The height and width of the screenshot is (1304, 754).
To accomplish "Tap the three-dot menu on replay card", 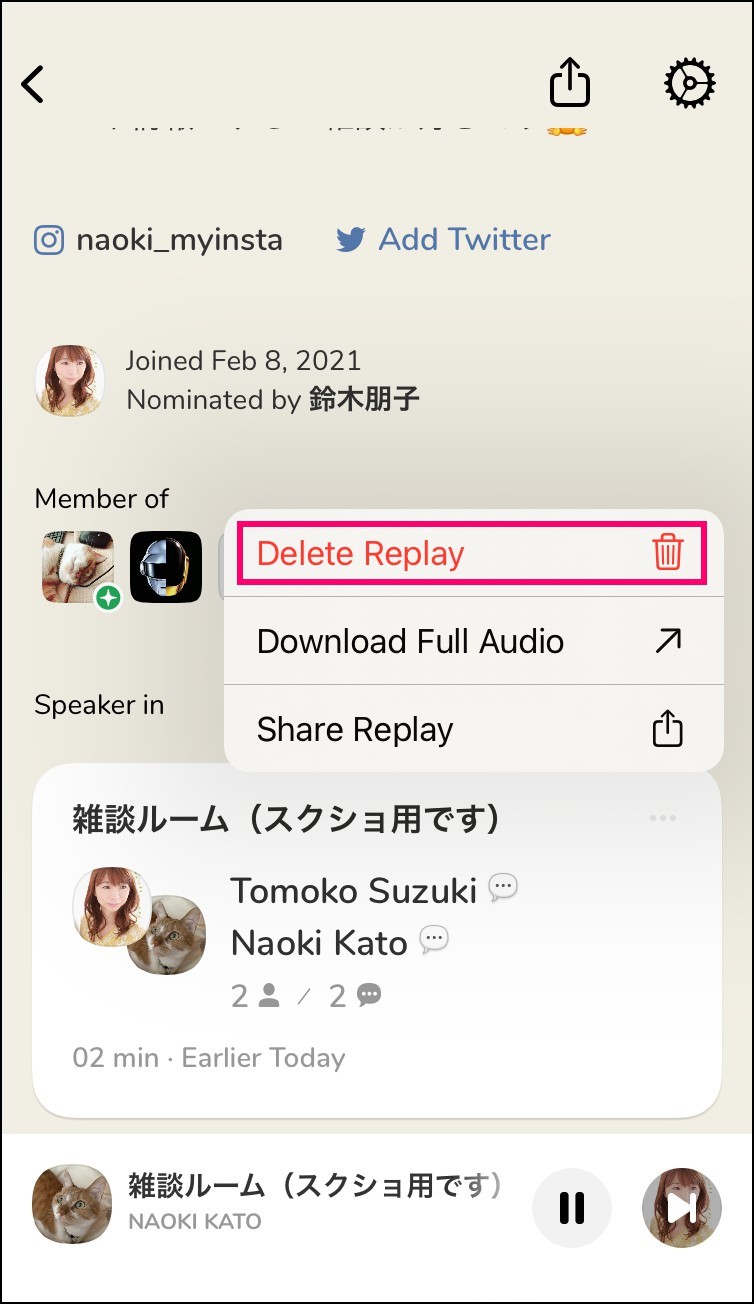I will point(663,818).
